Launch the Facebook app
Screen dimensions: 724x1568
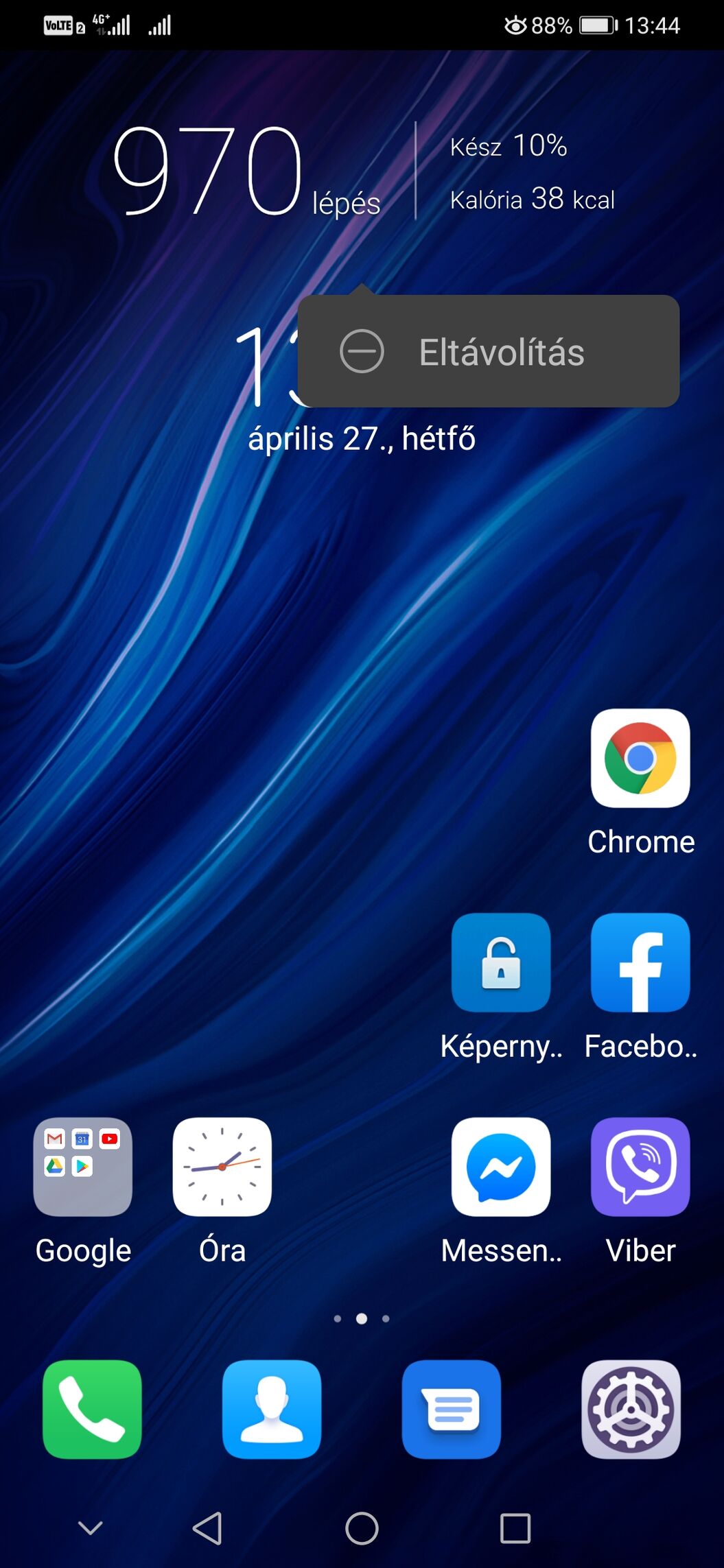(640, 962)
